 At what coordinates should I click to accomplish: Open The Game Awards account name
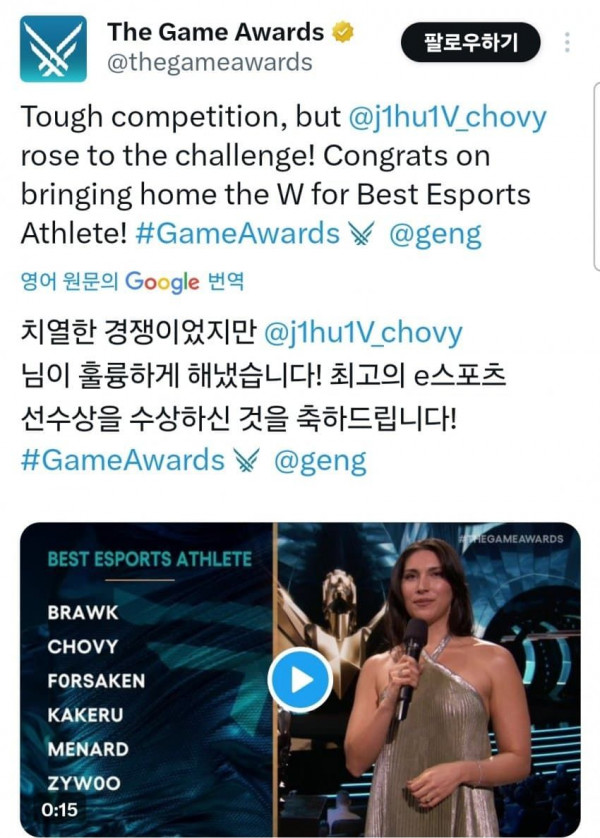215,32
